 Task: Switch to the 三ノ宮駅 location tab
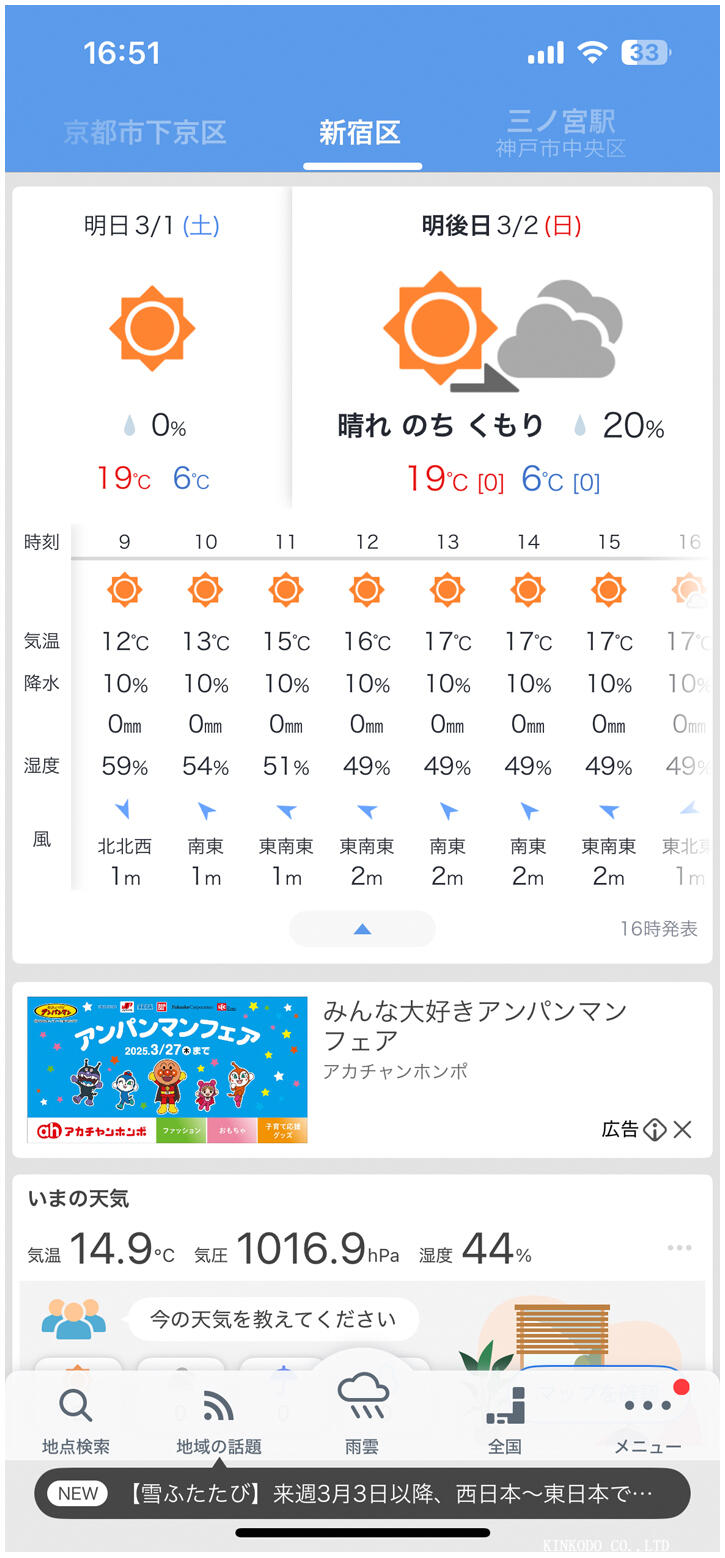[560, 133]
